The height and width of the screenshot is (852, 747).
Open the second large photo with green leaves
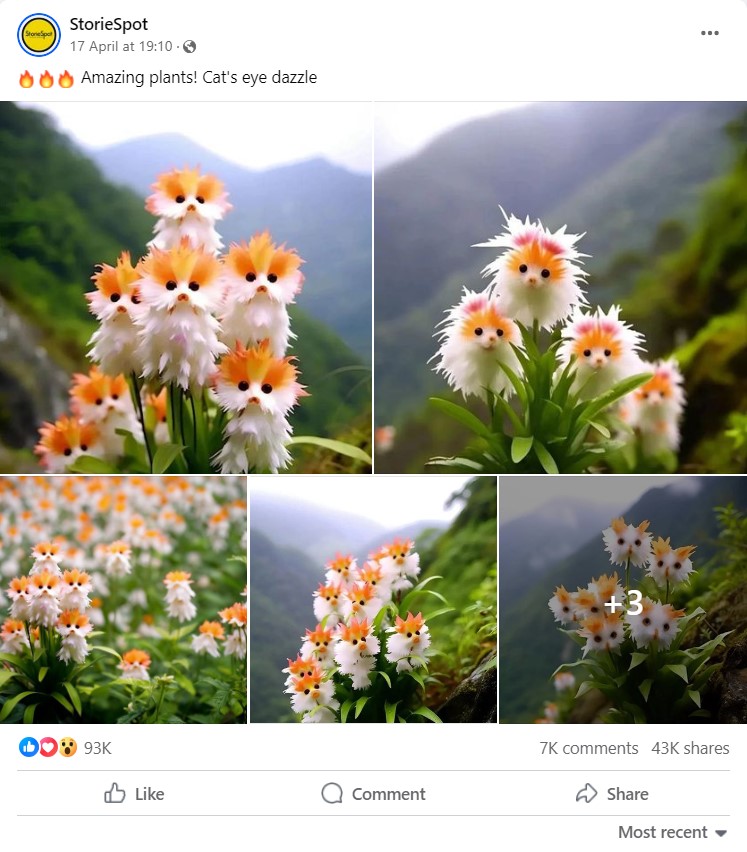coord(560,287)
